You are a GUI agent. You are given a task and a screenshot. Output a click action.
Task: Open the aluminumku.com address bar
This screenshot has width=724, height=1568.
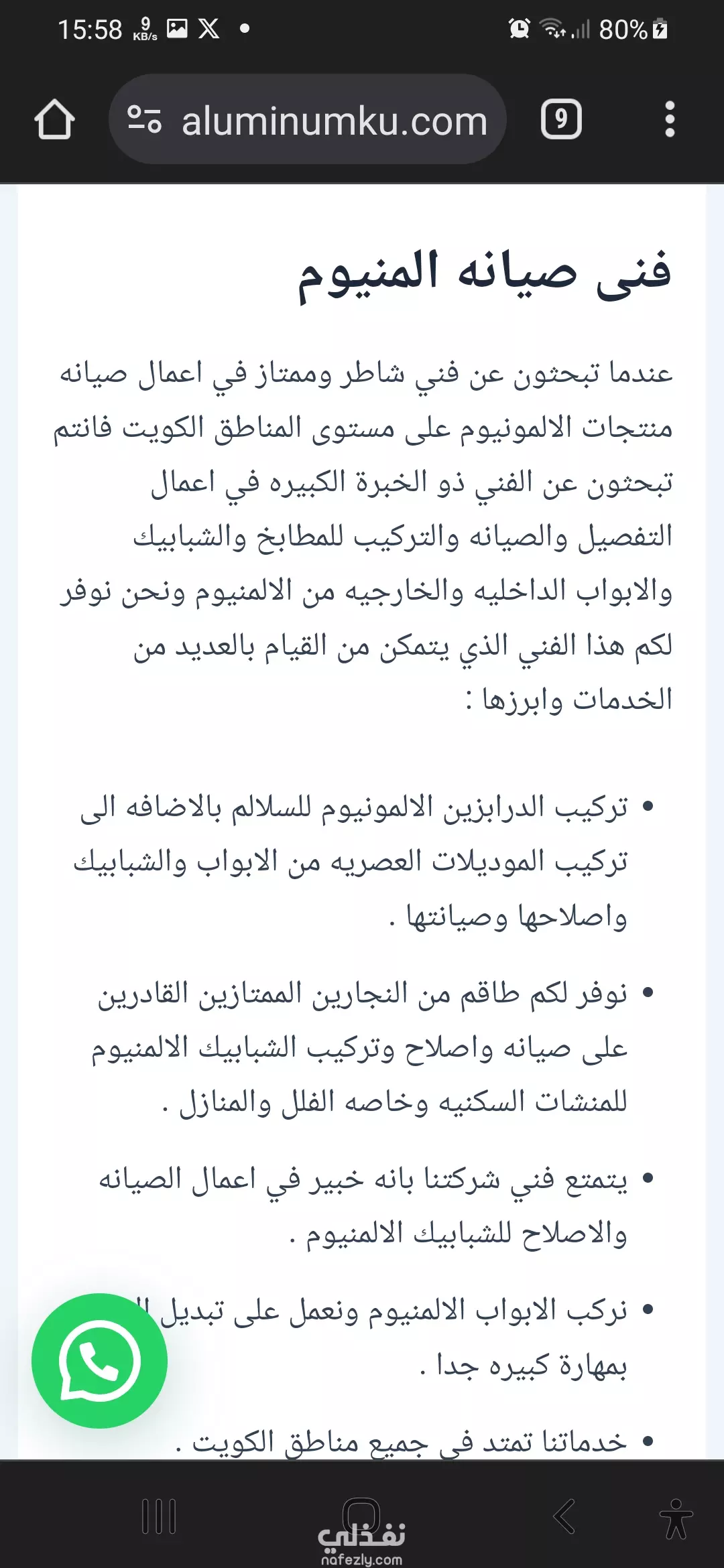coord(307,120)
